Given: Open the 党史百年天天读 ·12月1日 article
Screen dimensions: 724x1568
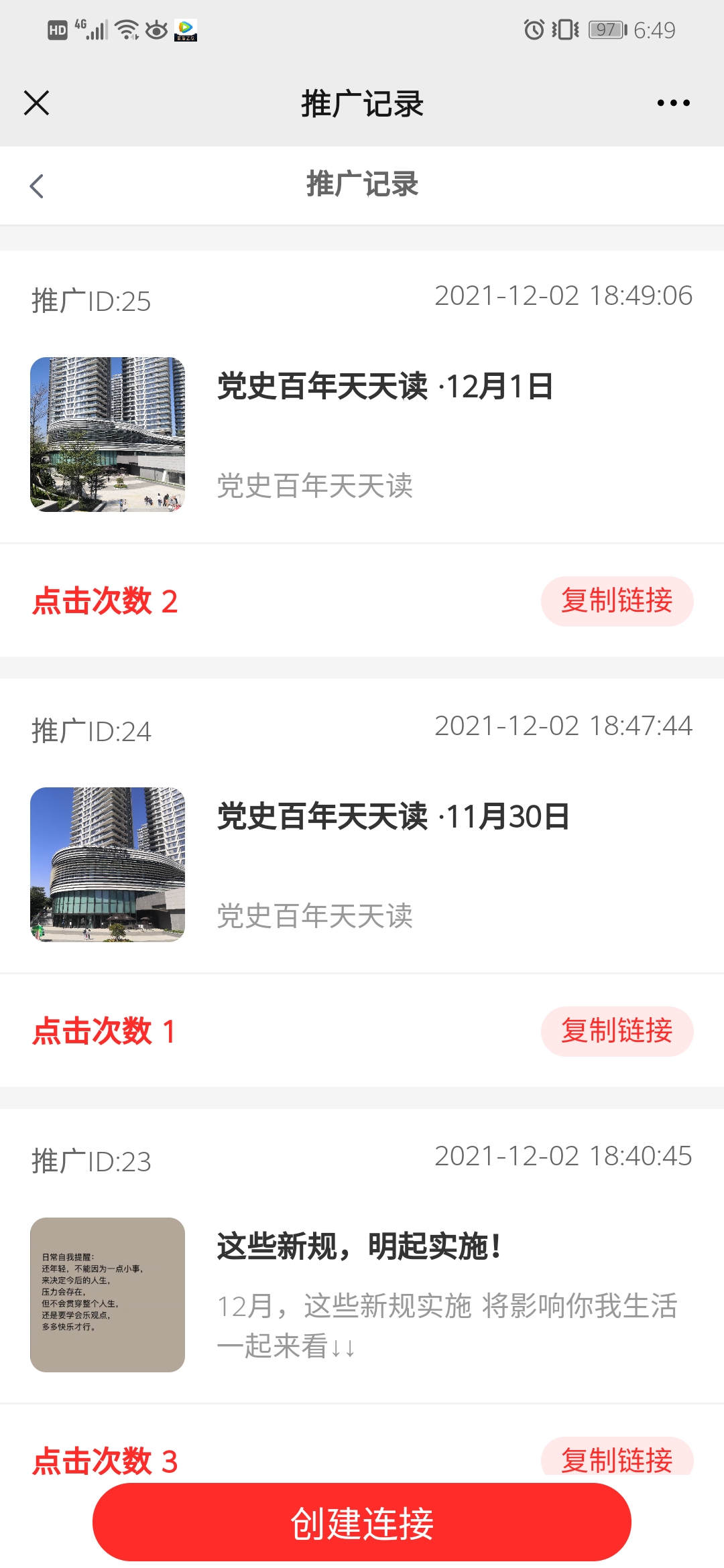Looking at the screenshot, I should (385, 387).
